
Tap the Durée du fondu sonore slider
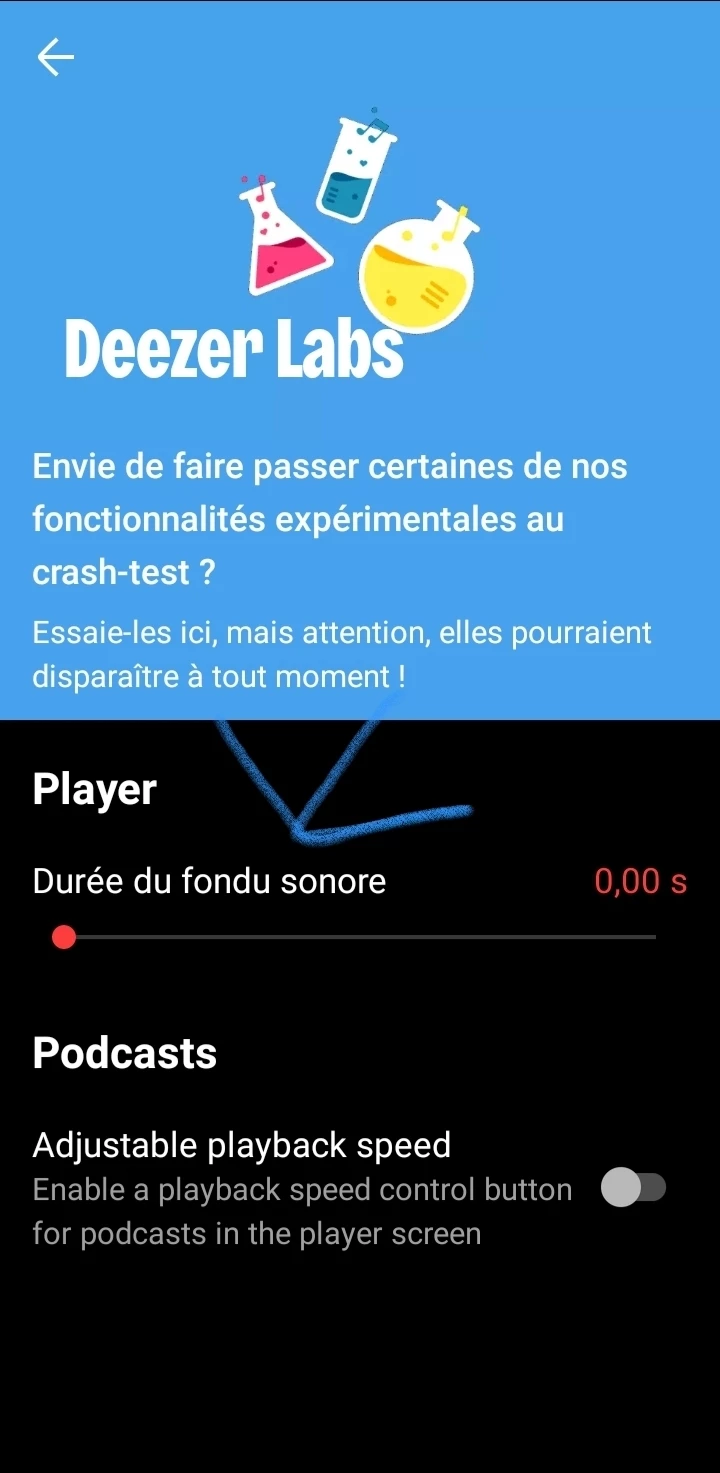coord(360,937)
